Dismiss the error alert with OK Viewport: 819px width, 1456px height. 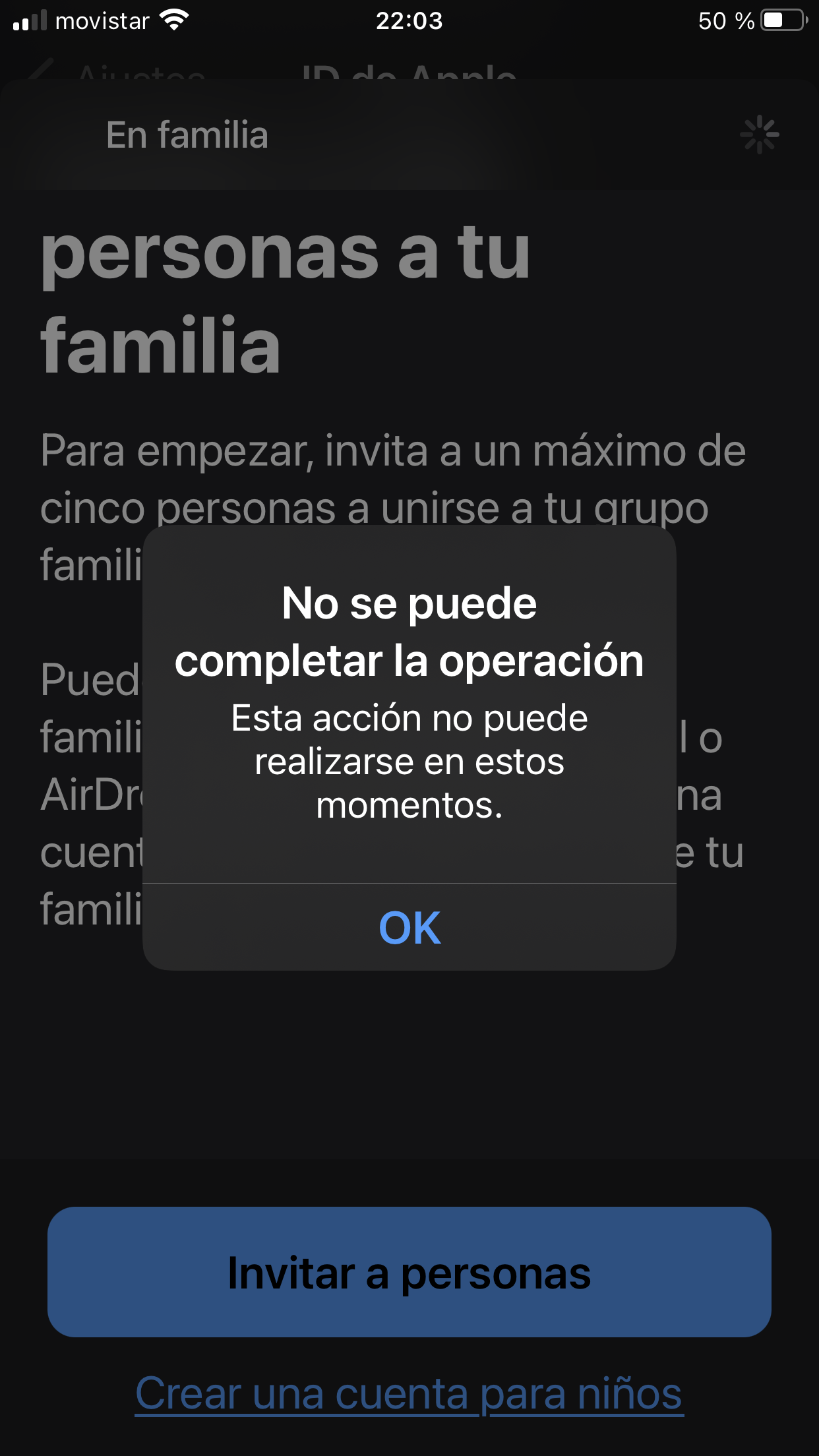409,927
